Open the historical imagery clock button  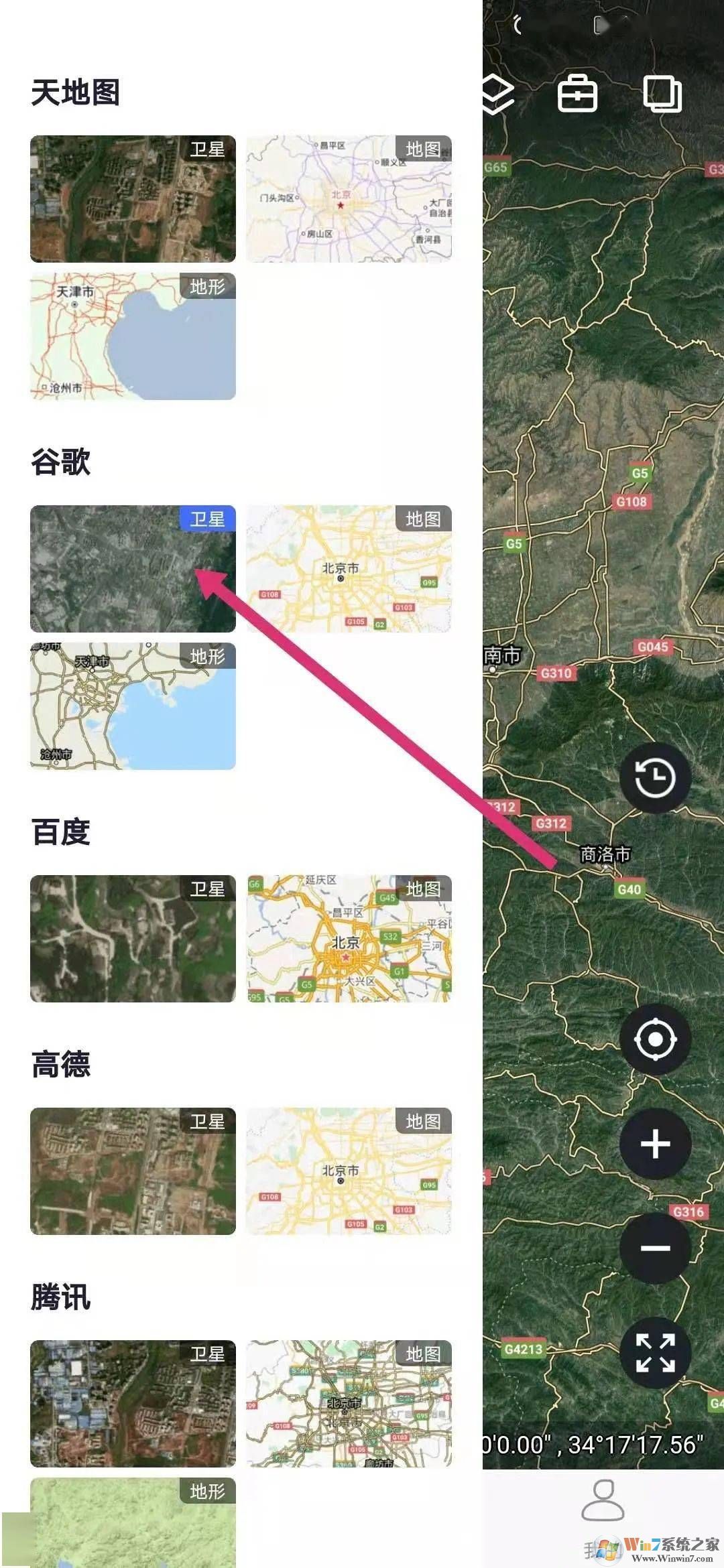pyautogui.click(x=655, y=778)
